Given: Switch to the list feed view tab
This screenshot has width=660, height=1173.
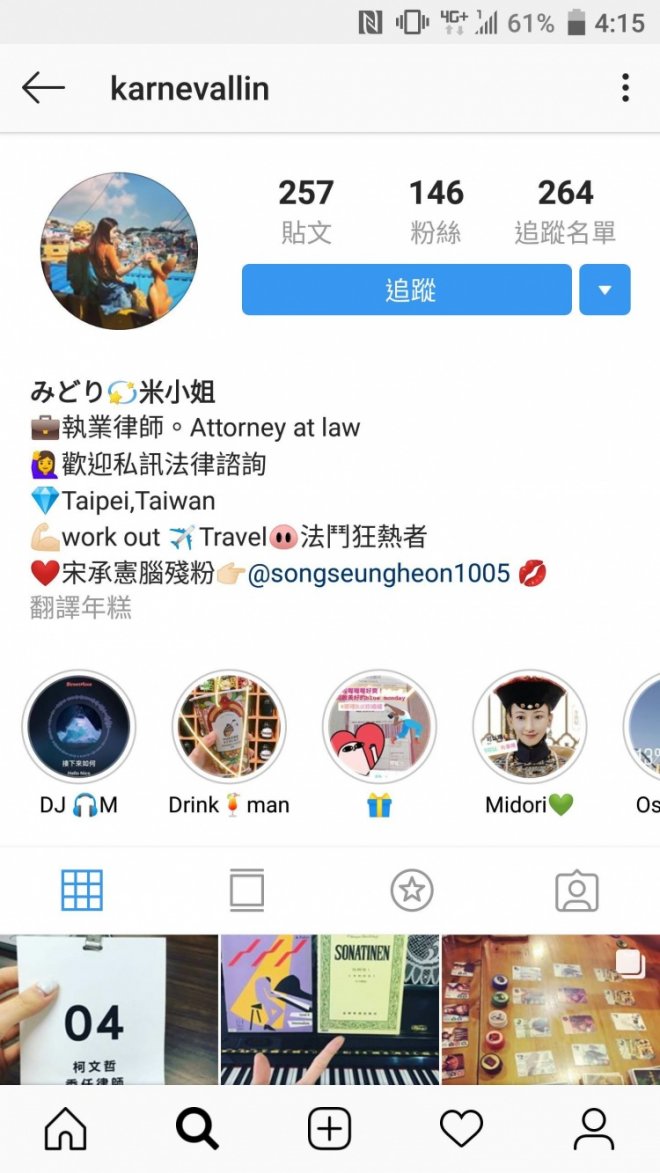Looking at the screenshot, I should click(x=247, y=889).
